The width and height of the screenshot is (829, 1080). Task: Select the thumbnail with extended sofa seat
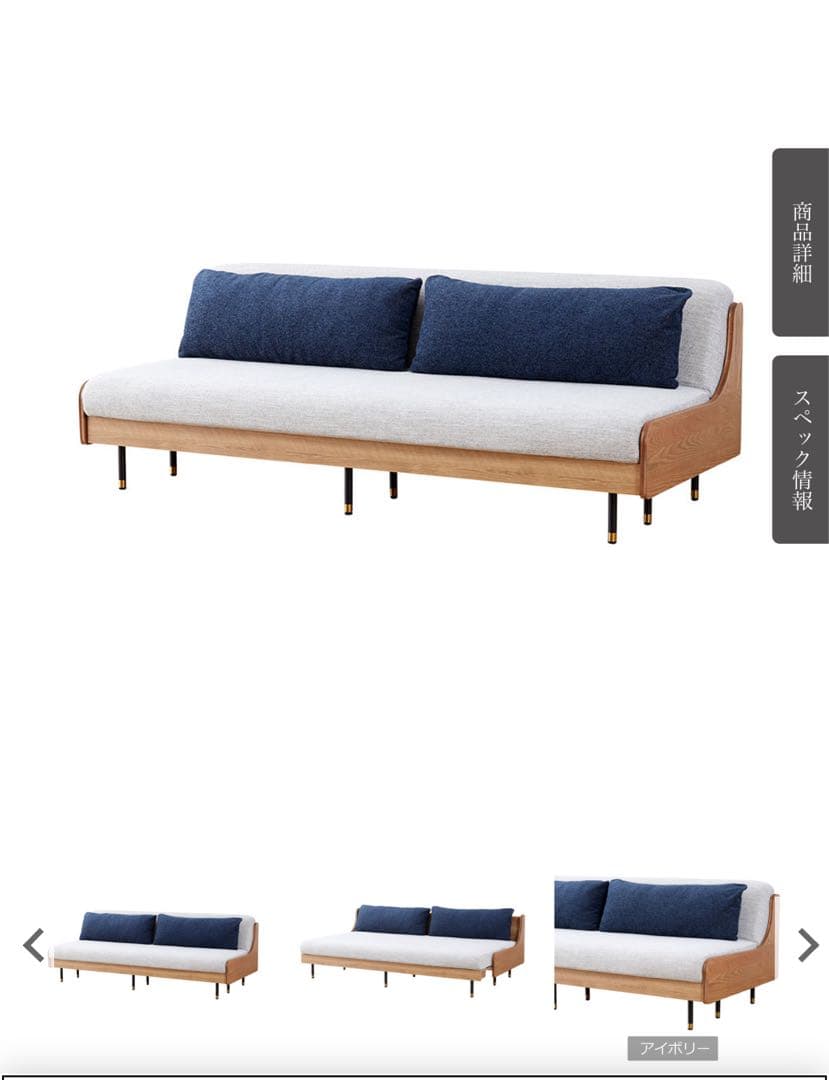pos(412,950)
